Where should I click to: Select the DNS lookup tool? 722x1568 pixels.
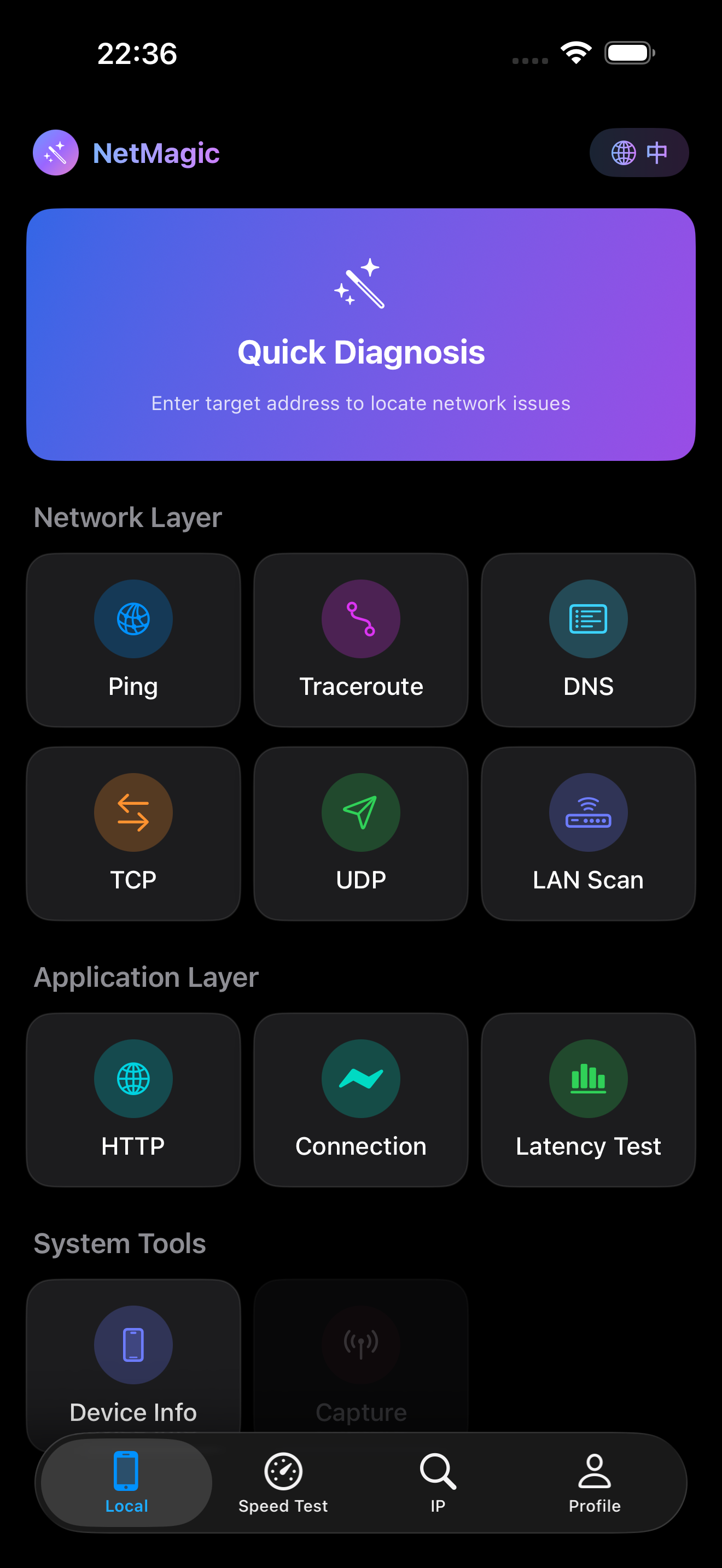[588, 640]
